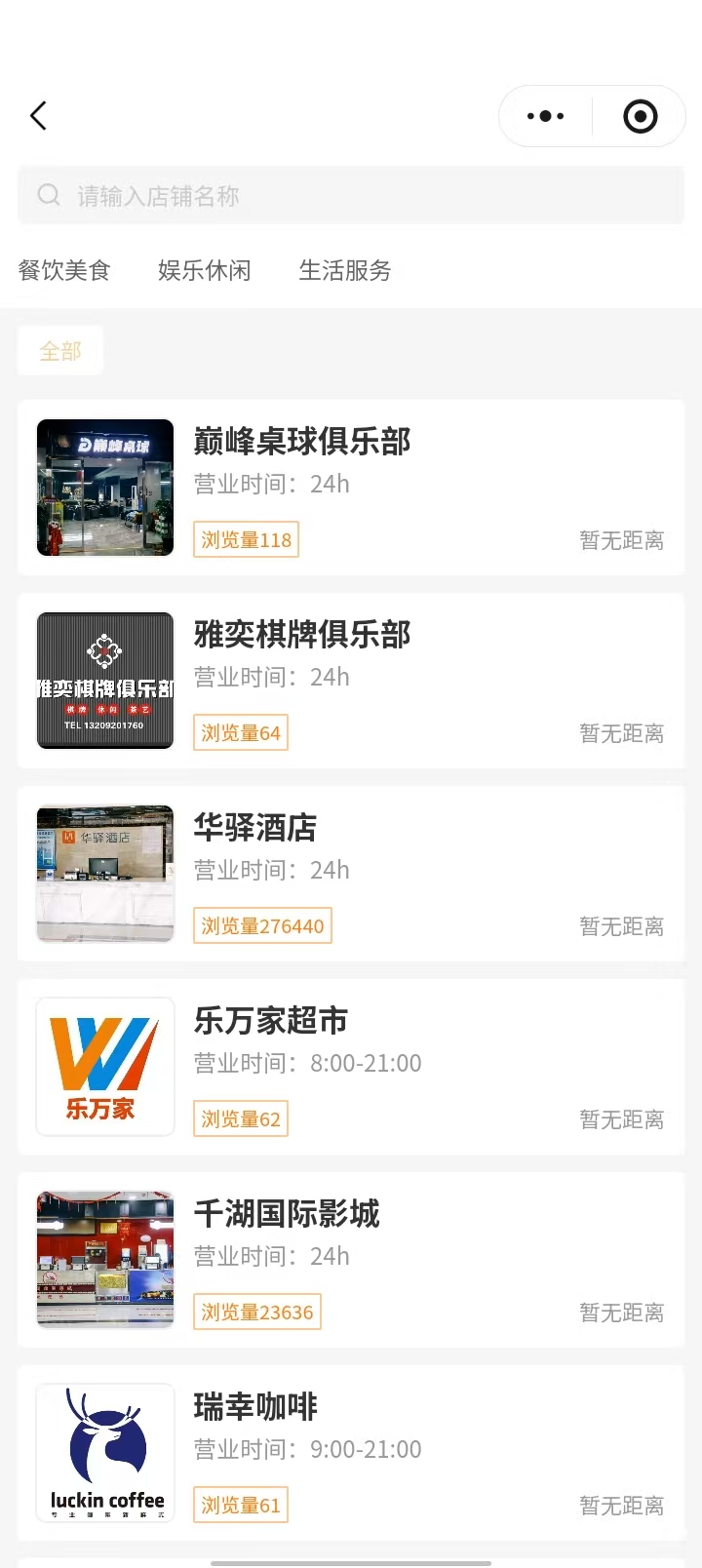Go back using the top arrow
This screenshot has height=1568, width=702.
[39, 116]
